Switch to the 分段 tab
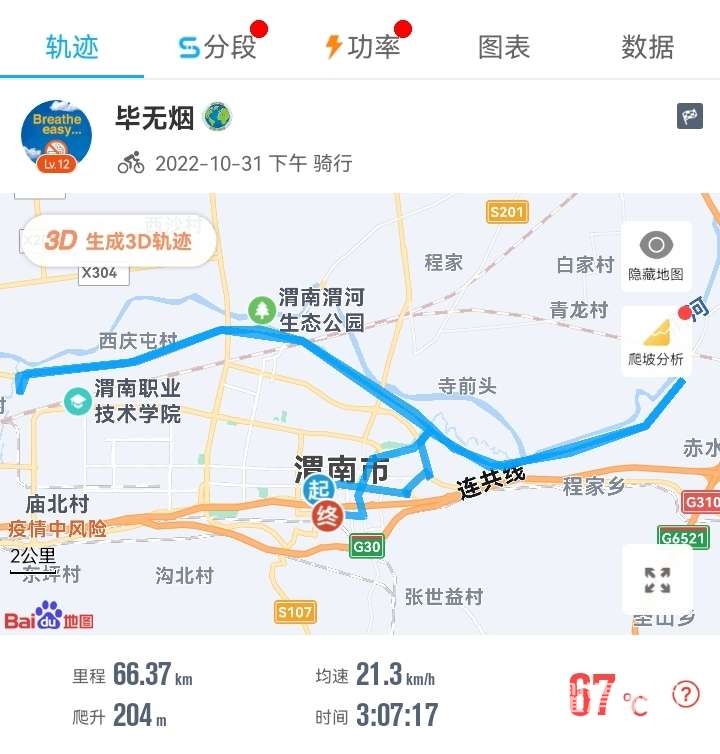This screenshot has width=720, height=754. point(217,47)
